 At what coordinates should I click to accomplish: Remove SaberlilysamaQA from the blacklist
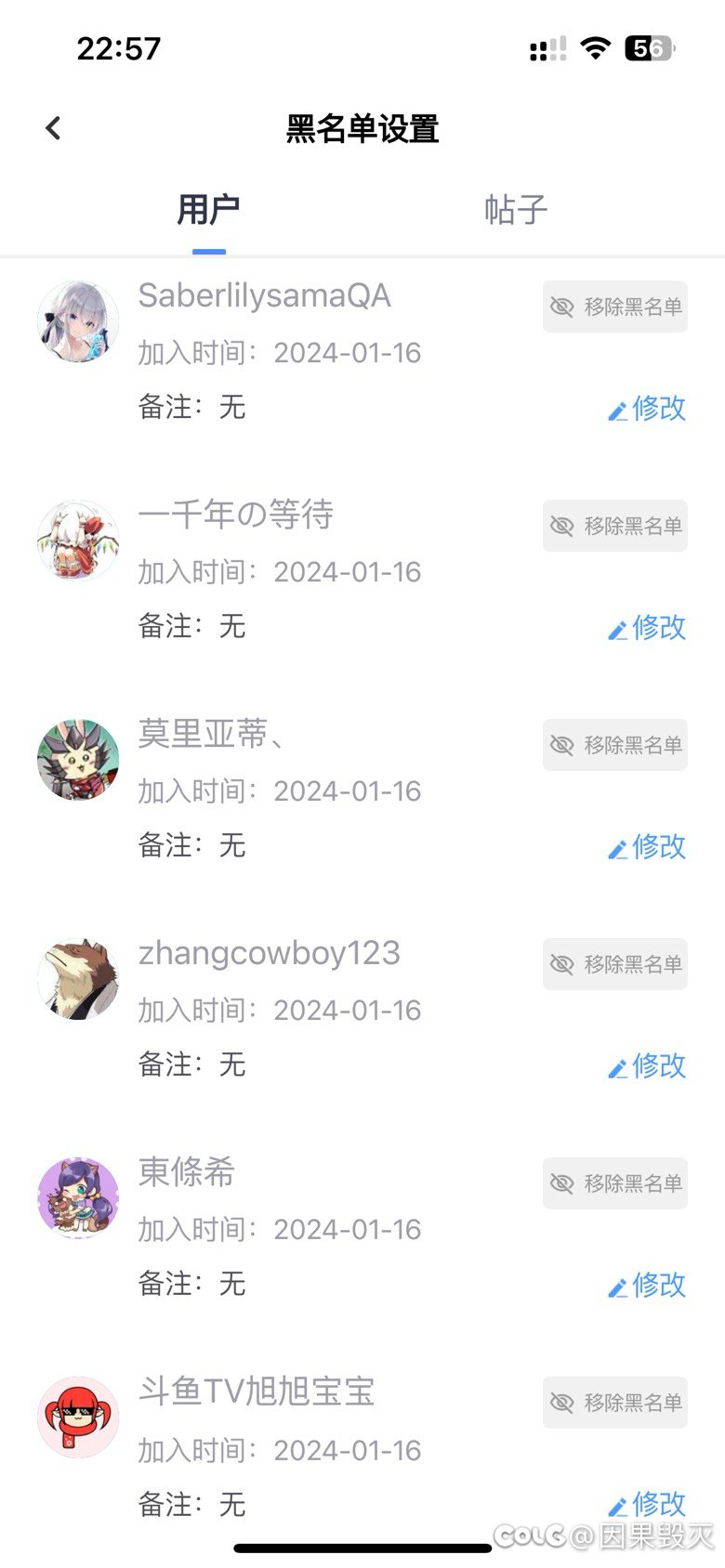point(615,307)
